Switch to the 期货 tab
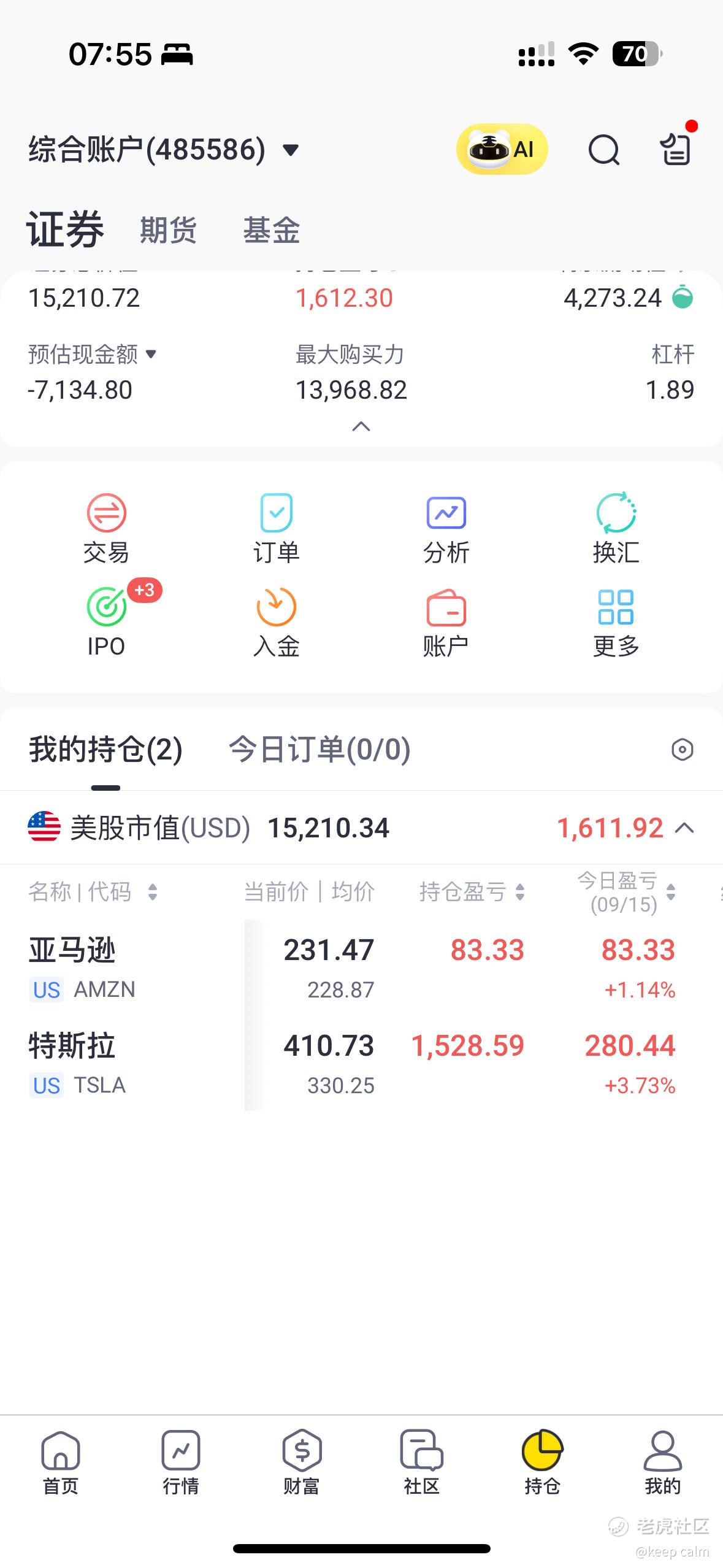This screenshot has height=1568, width=723. [168, 231]
